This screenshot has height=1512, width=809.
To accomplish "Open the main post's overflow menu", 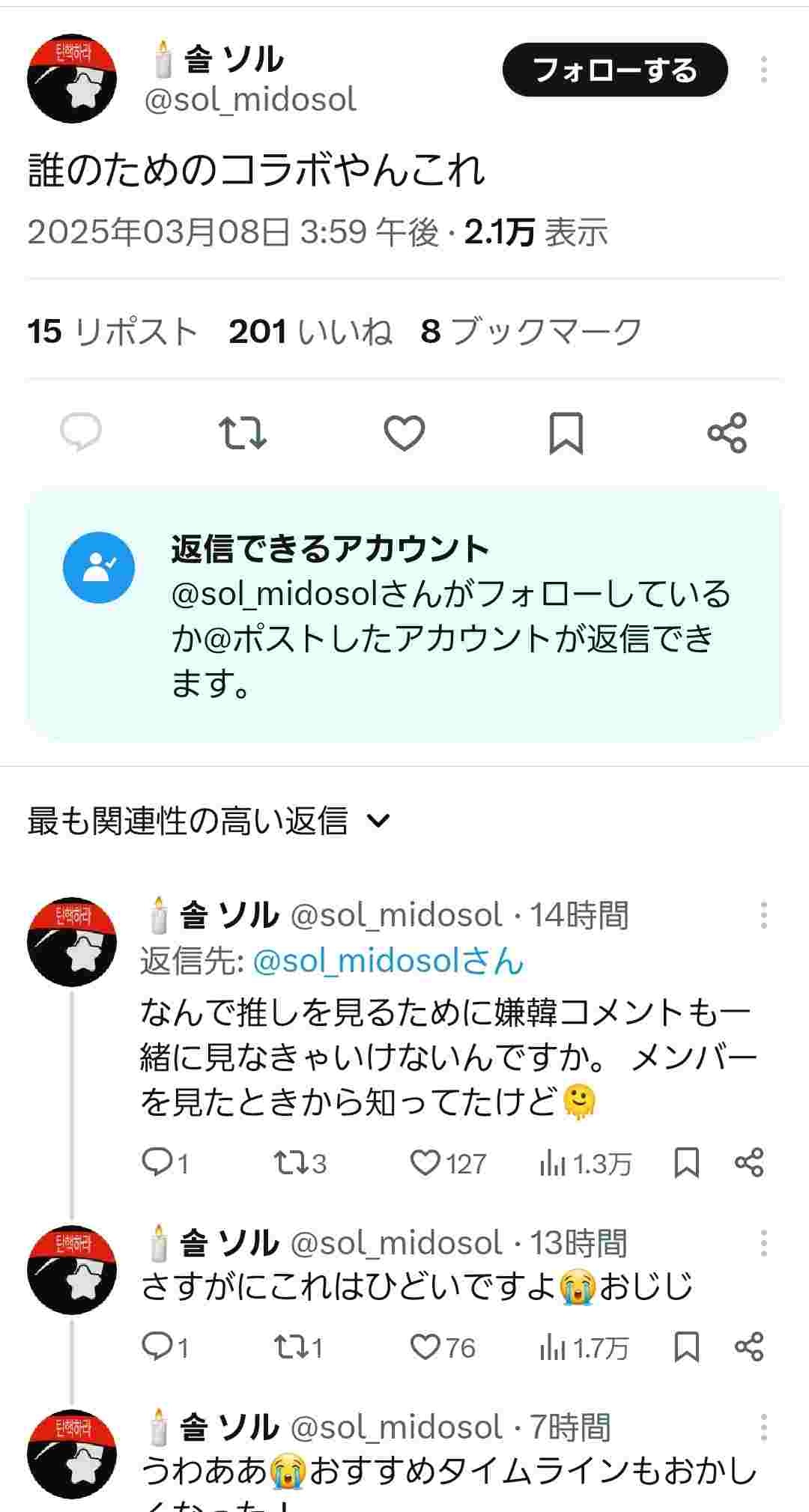I will [763, 70].
